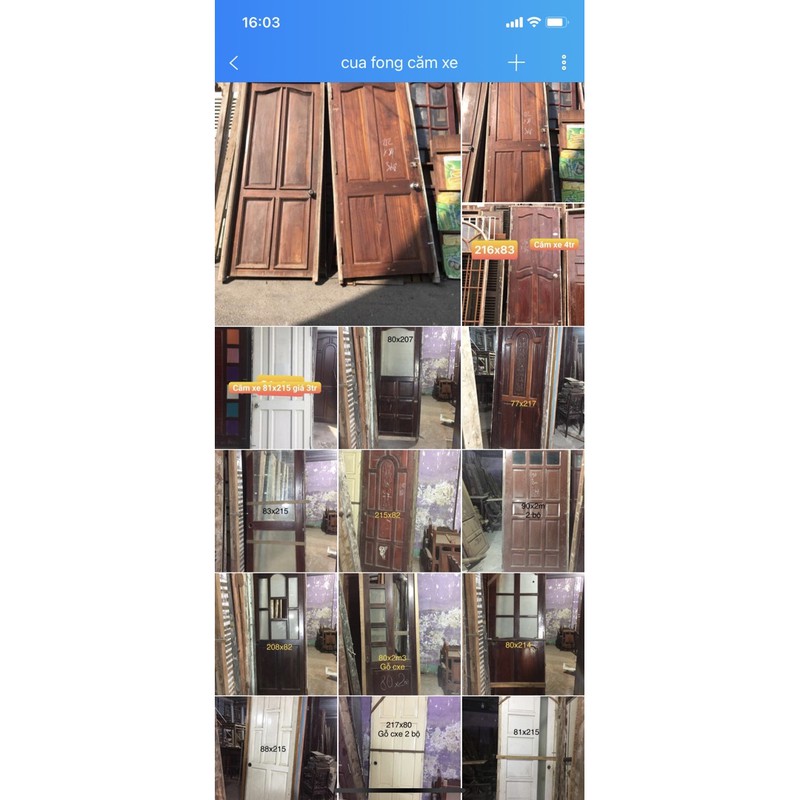View the photo labeled Căm xe 81x215 giá 3tr
The height and width of the screenshot is (800, 800).
275,387
